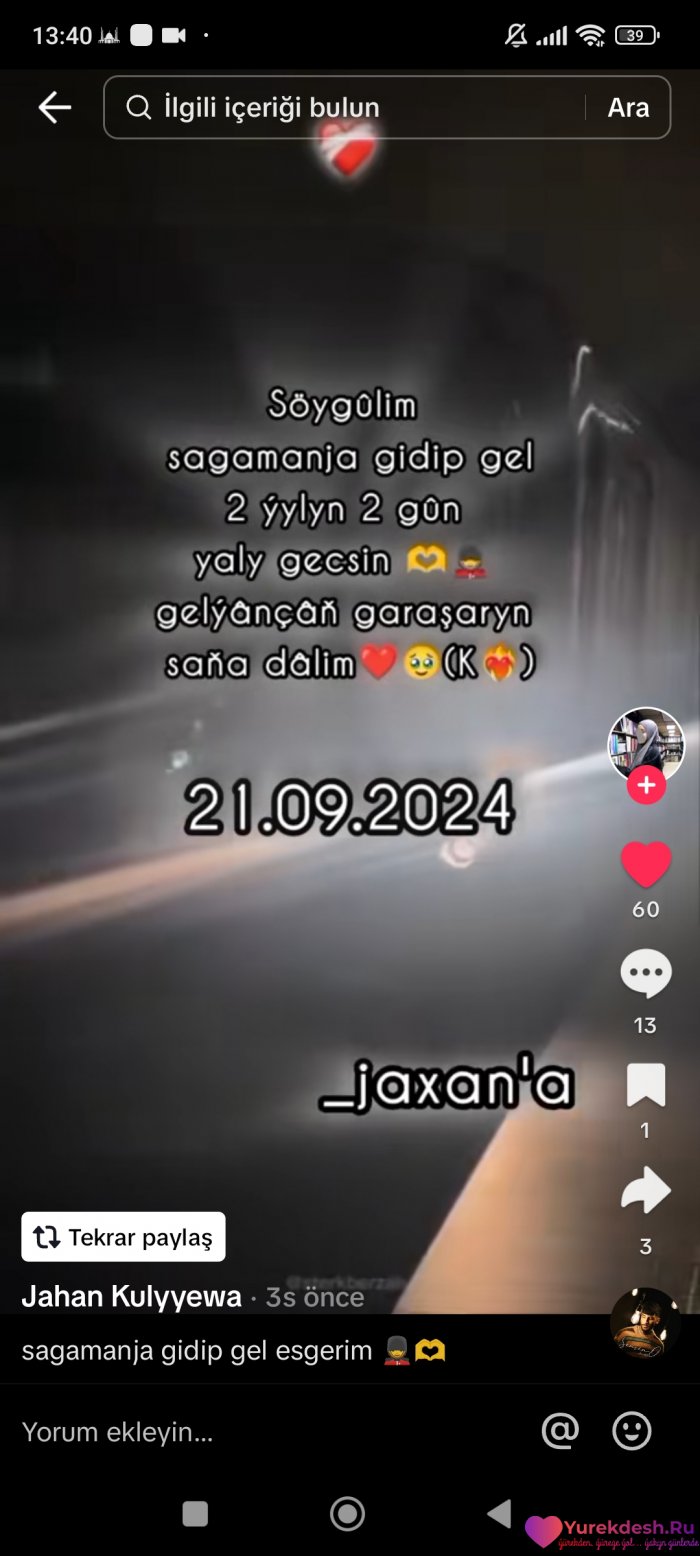
Task: Follow the creator with the plus badge
Action: 646,786
